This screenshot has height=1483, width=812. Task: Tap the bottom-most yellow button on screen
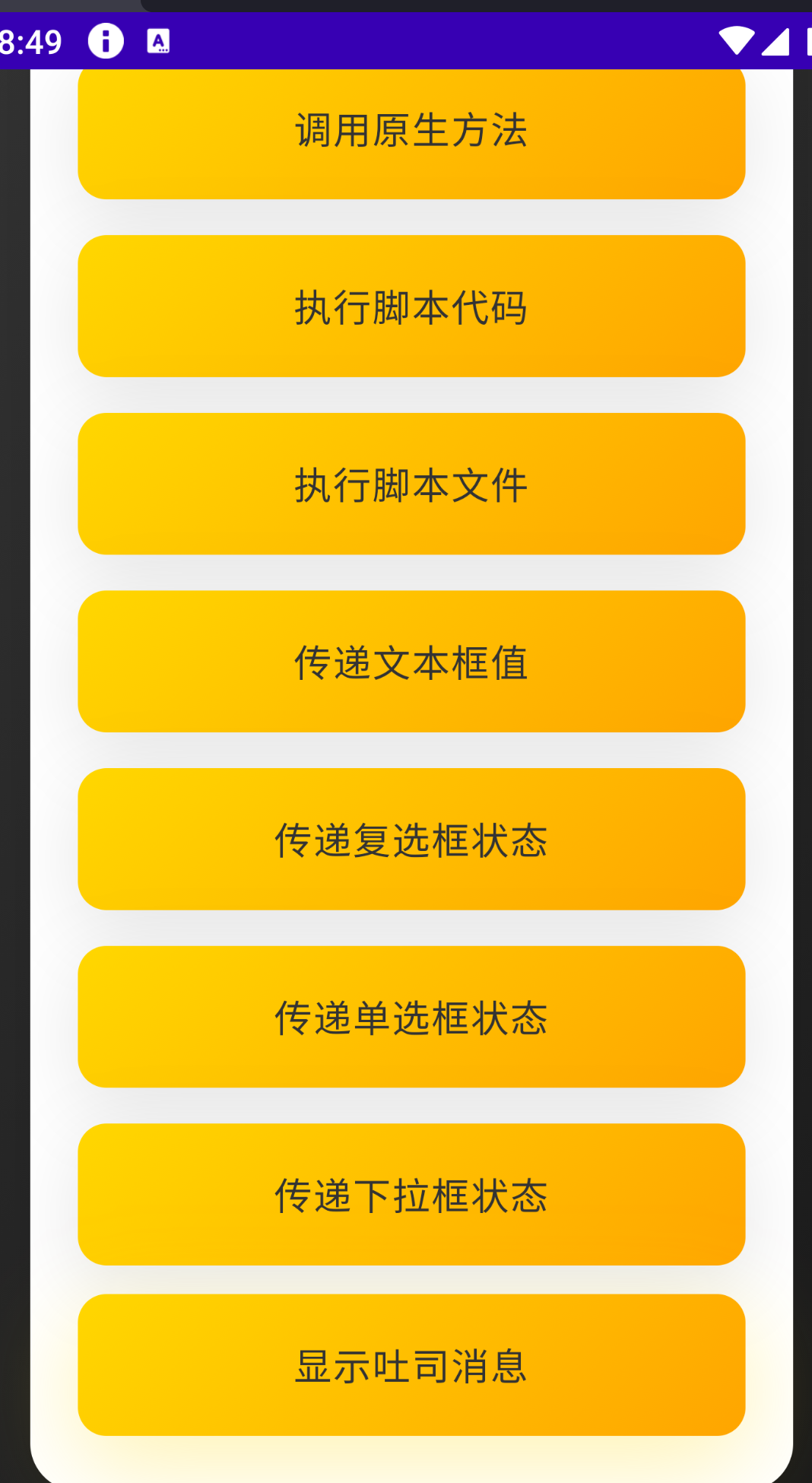(x=411, y=1367)
